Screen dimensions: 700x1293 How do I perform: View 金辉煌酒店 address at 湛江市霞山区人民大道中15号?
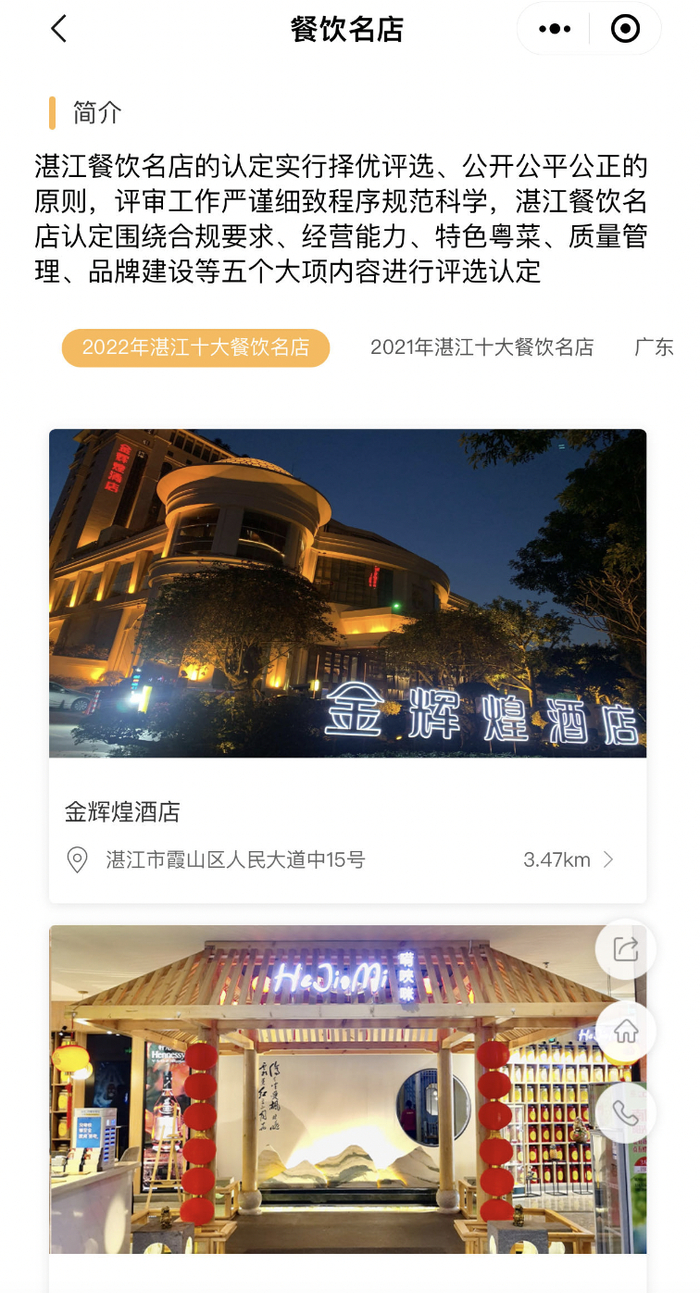click(x=236, y=860)
